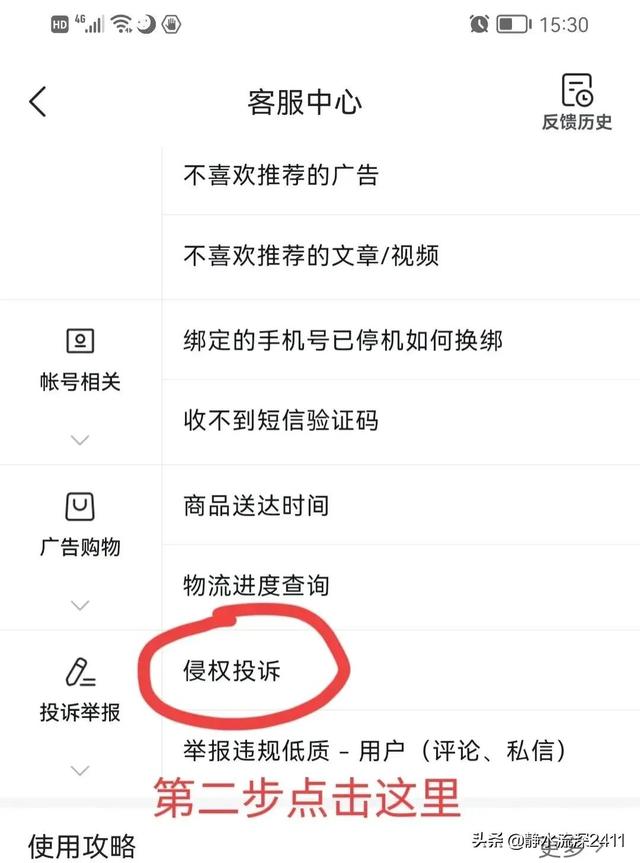The width and height of the screenshot is (640, 863).
Task: Open 物流进度查询
Action: [400, 584]
